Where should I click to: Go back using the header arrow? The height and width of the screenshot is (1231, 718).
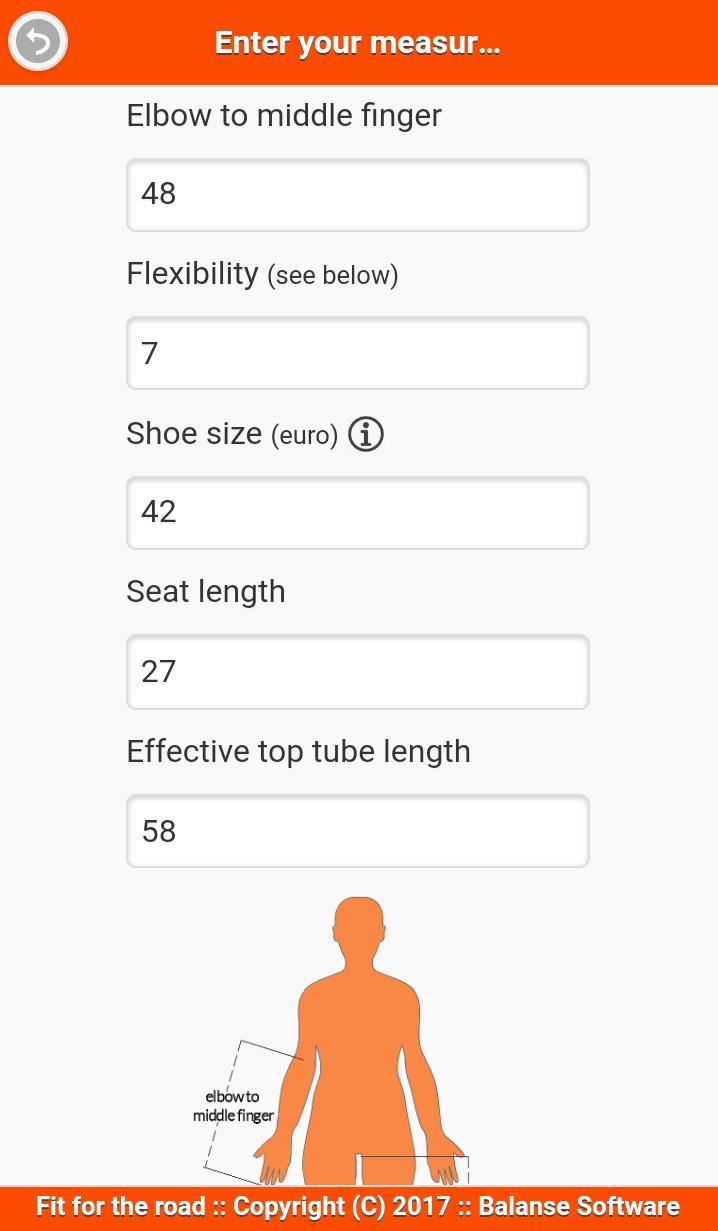(x=38, y=42)
